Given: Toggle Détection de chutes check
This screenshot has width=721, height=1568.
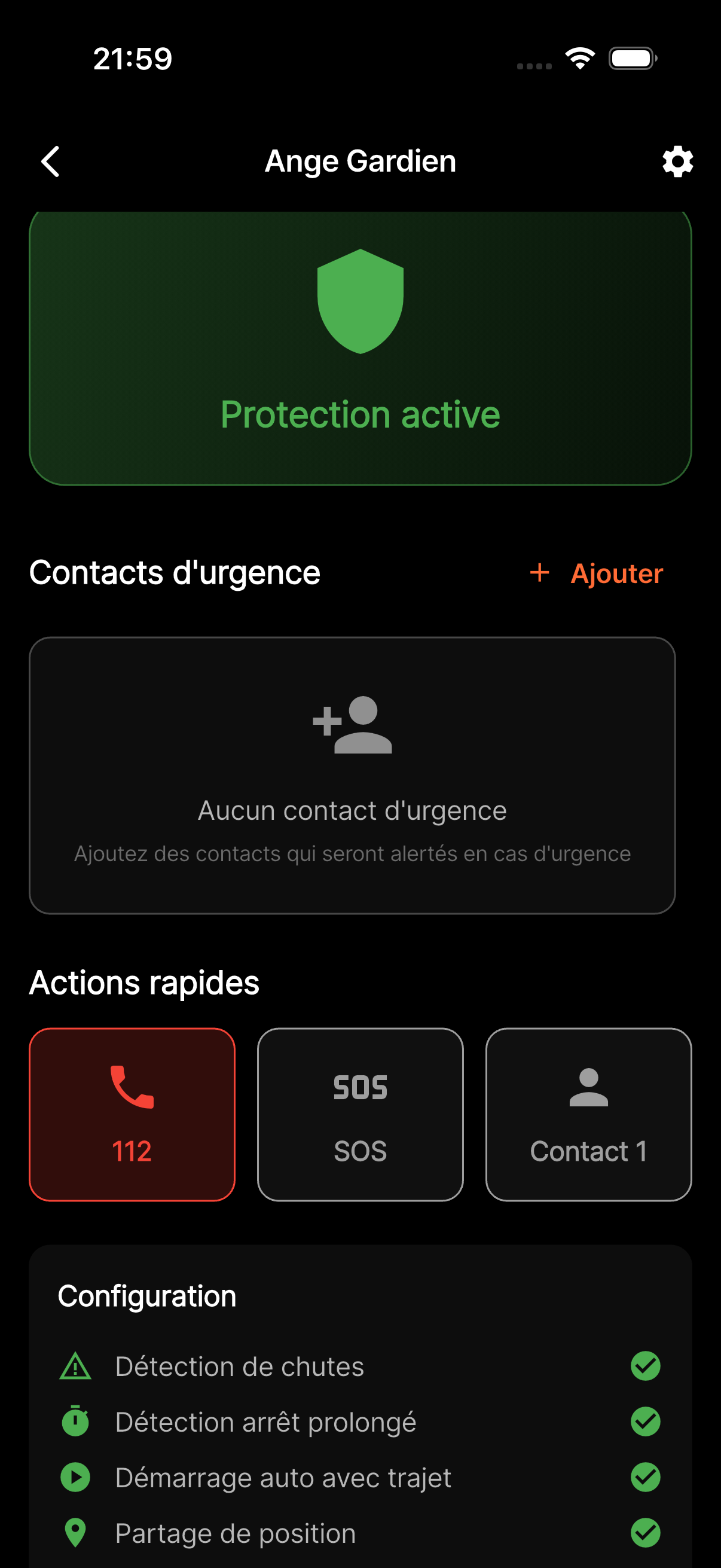Looking at the screenshot, I should (645, 1366).
